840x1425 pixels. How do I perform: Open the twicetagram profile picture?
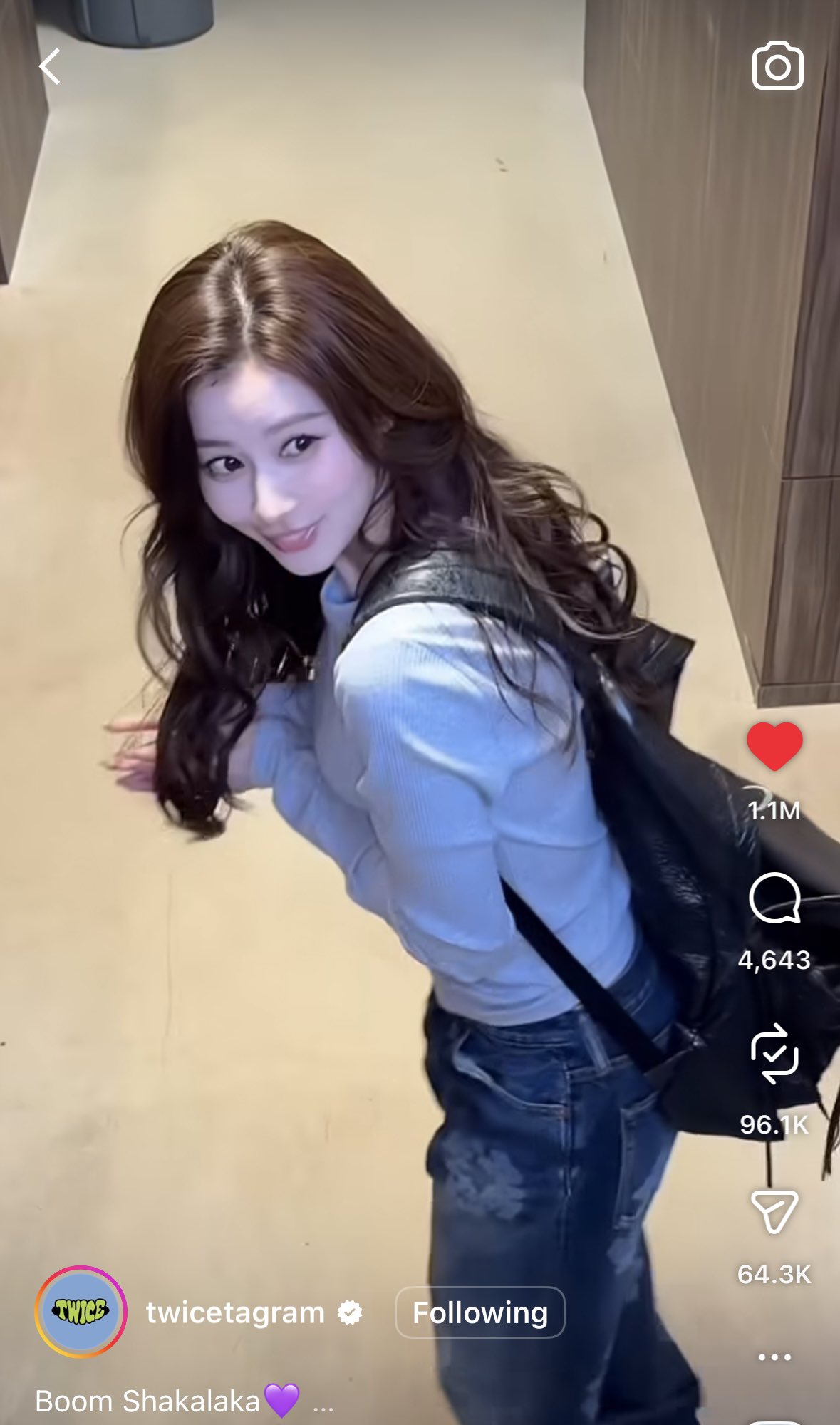point(81,1312)
